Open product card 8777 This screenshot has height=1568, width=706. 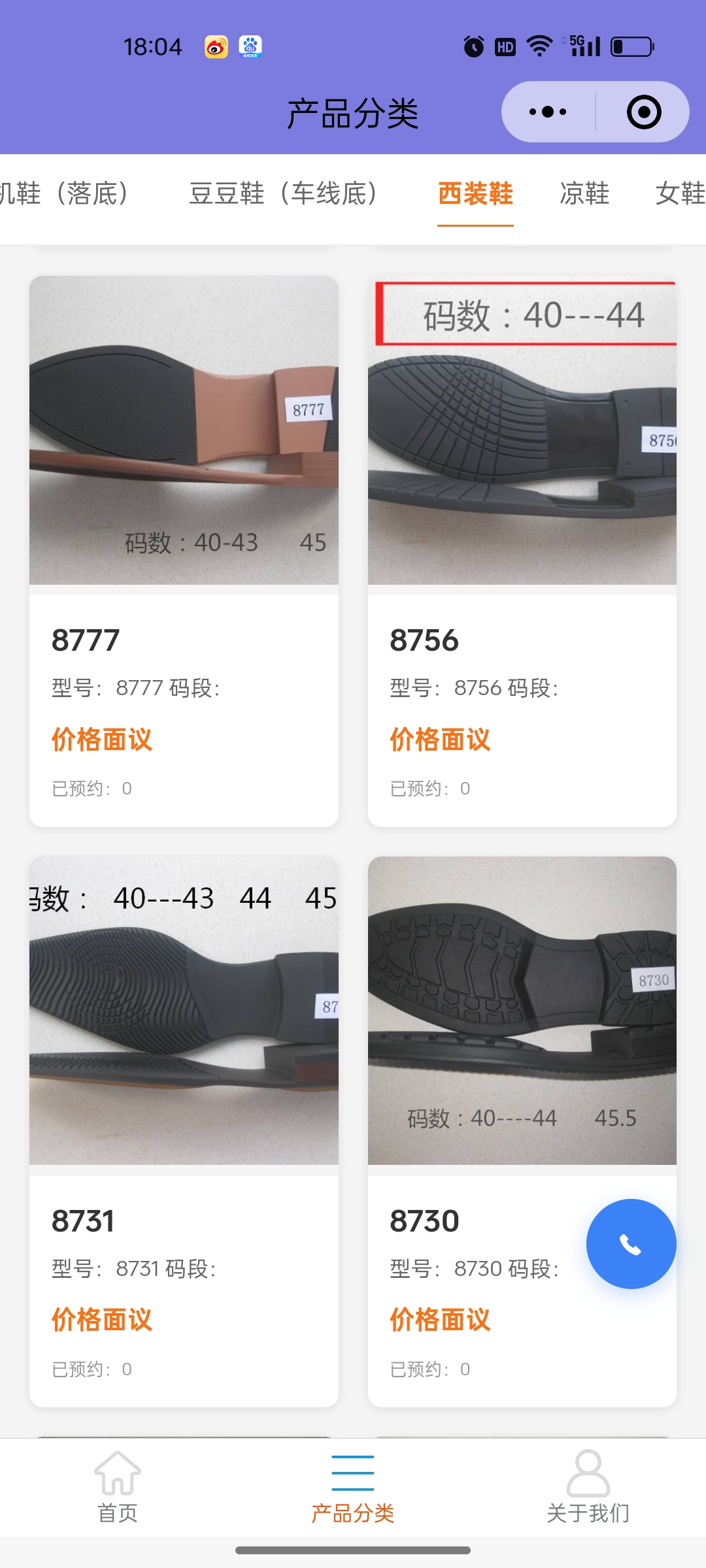point(184,550)
